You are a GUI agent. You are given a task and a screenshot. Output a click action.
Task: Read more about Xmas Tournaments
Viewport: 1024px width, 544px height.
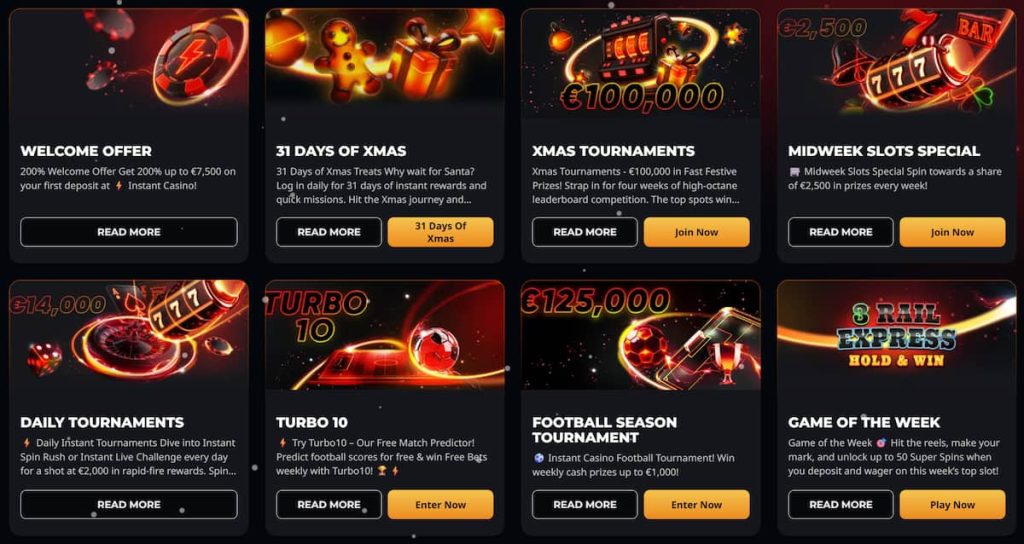[x=585, y=232]
